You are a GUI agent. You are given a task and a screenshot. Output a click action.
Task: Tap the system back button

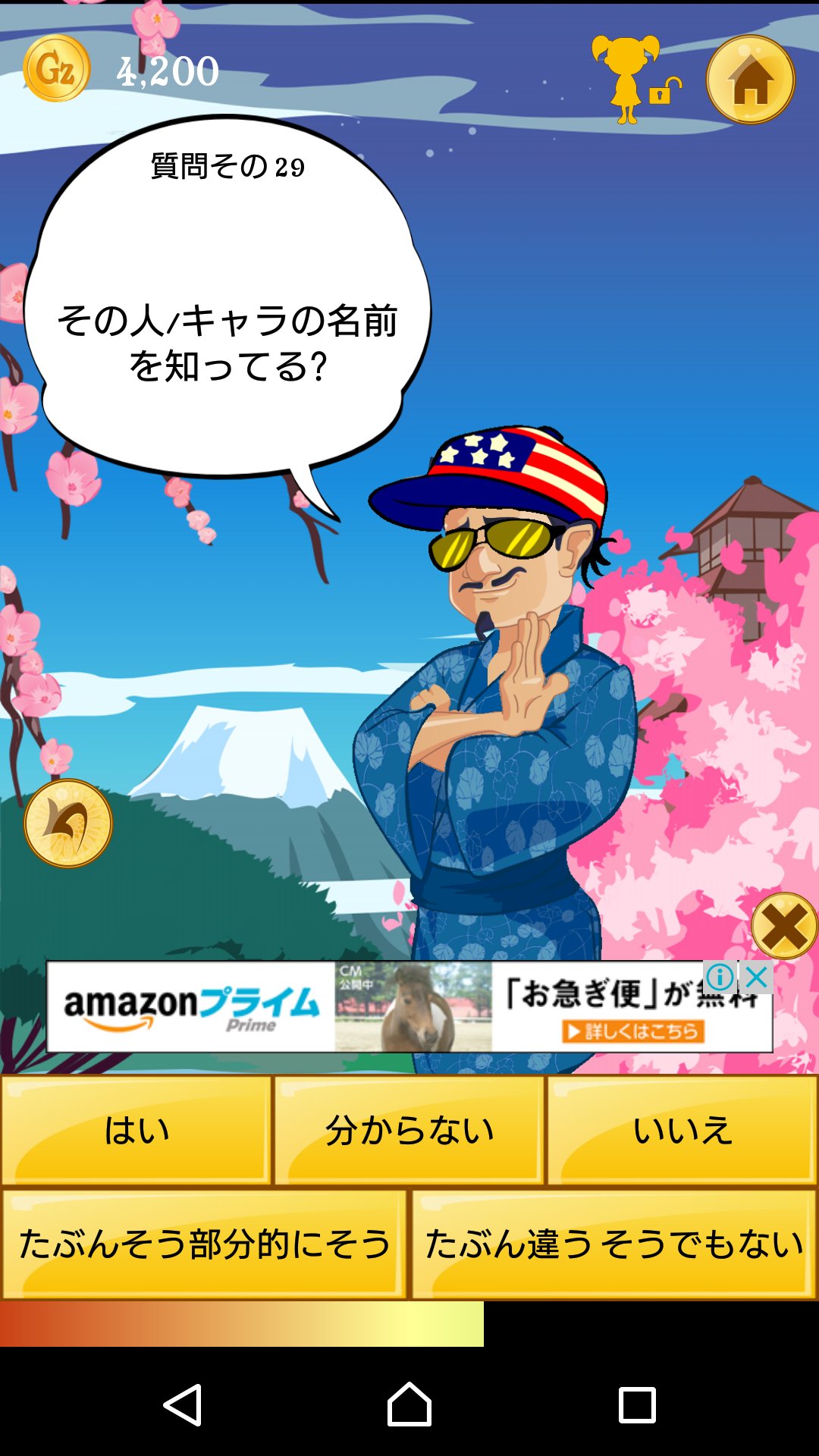183,1404
